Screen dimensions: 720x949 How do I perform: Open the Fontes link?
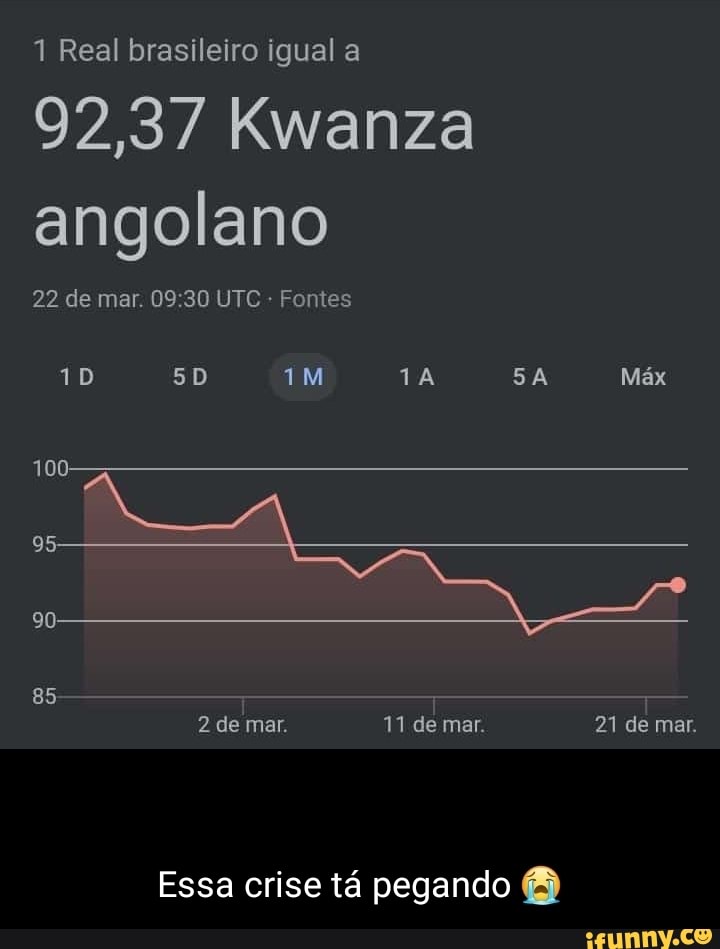[x=317, y=298]
